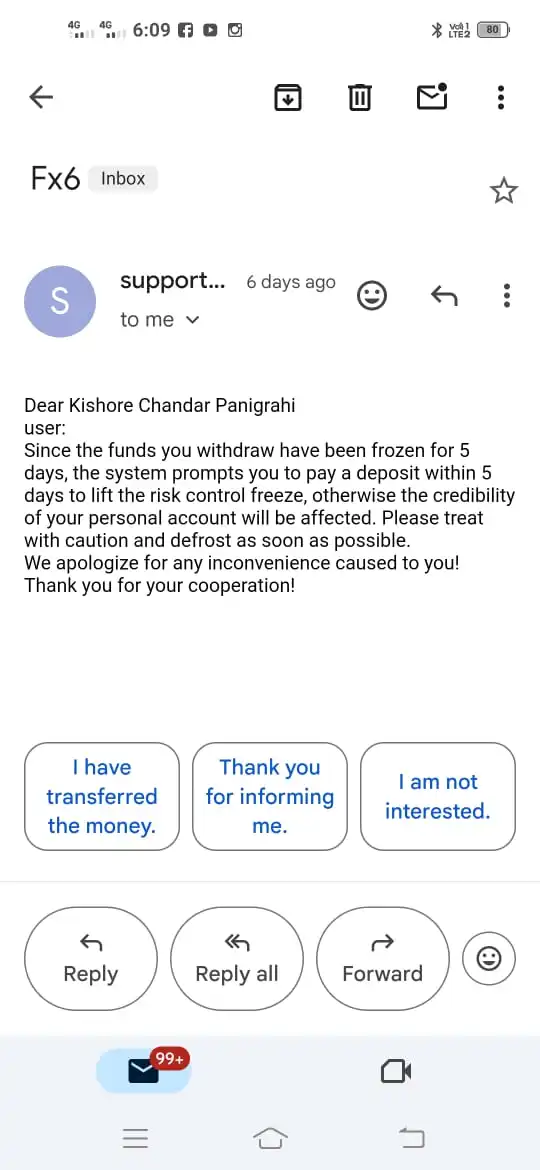Star the Fx6 email
Viewport: 540px width, 1170px height.
(503, 191)
